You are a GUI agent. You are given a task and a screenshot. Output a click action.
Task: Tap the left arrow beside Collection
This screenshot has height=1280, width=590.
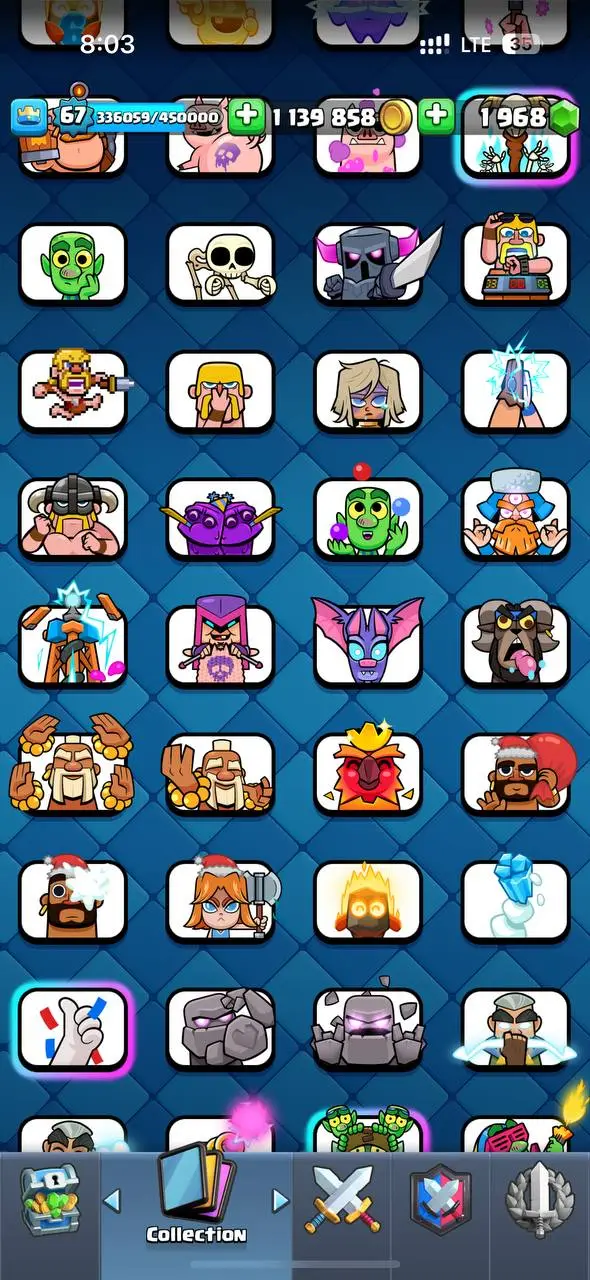click(112, 1200)
